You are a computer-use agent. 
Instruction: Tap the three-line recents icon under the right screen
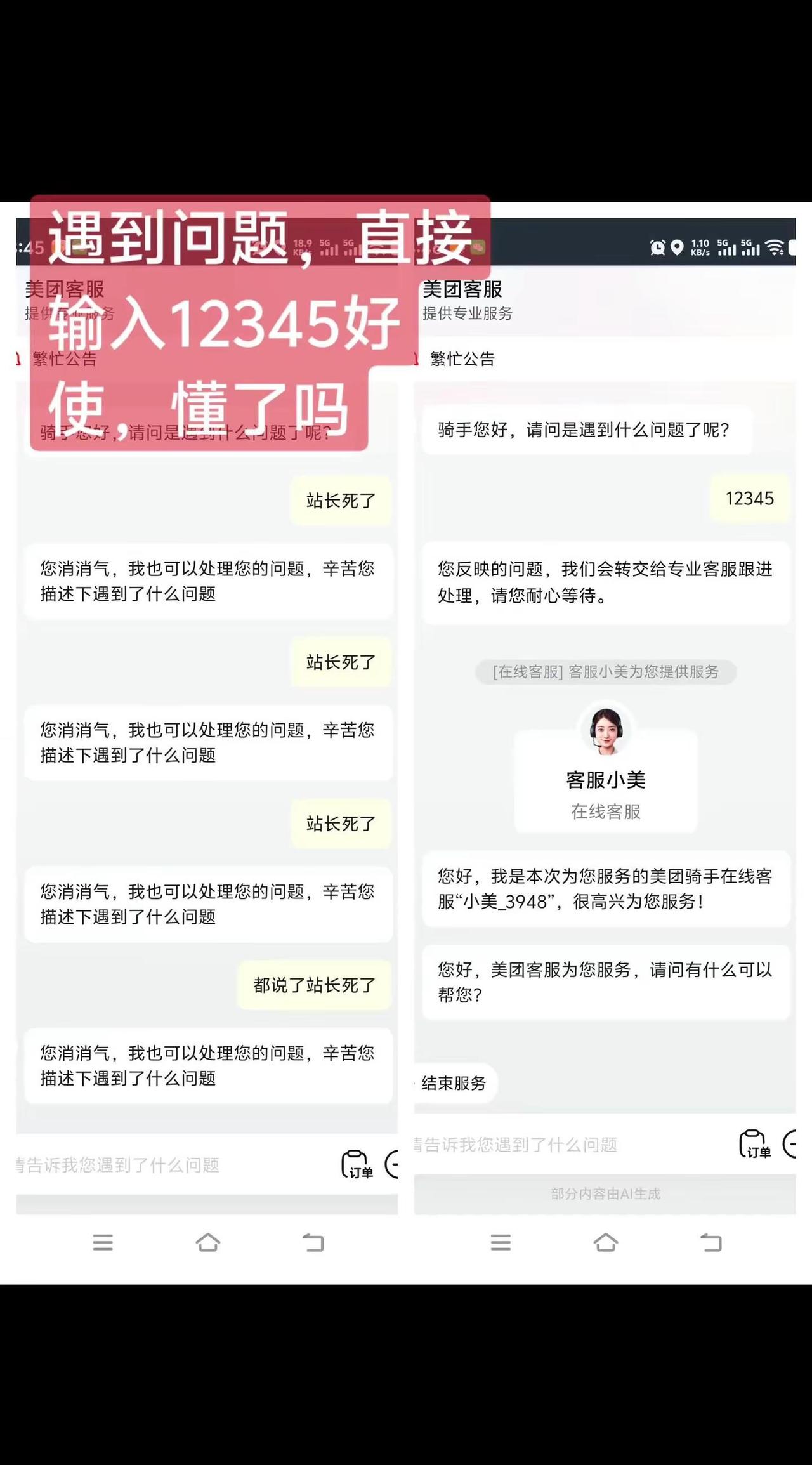pyautogui.click(x=501, y=1243)
